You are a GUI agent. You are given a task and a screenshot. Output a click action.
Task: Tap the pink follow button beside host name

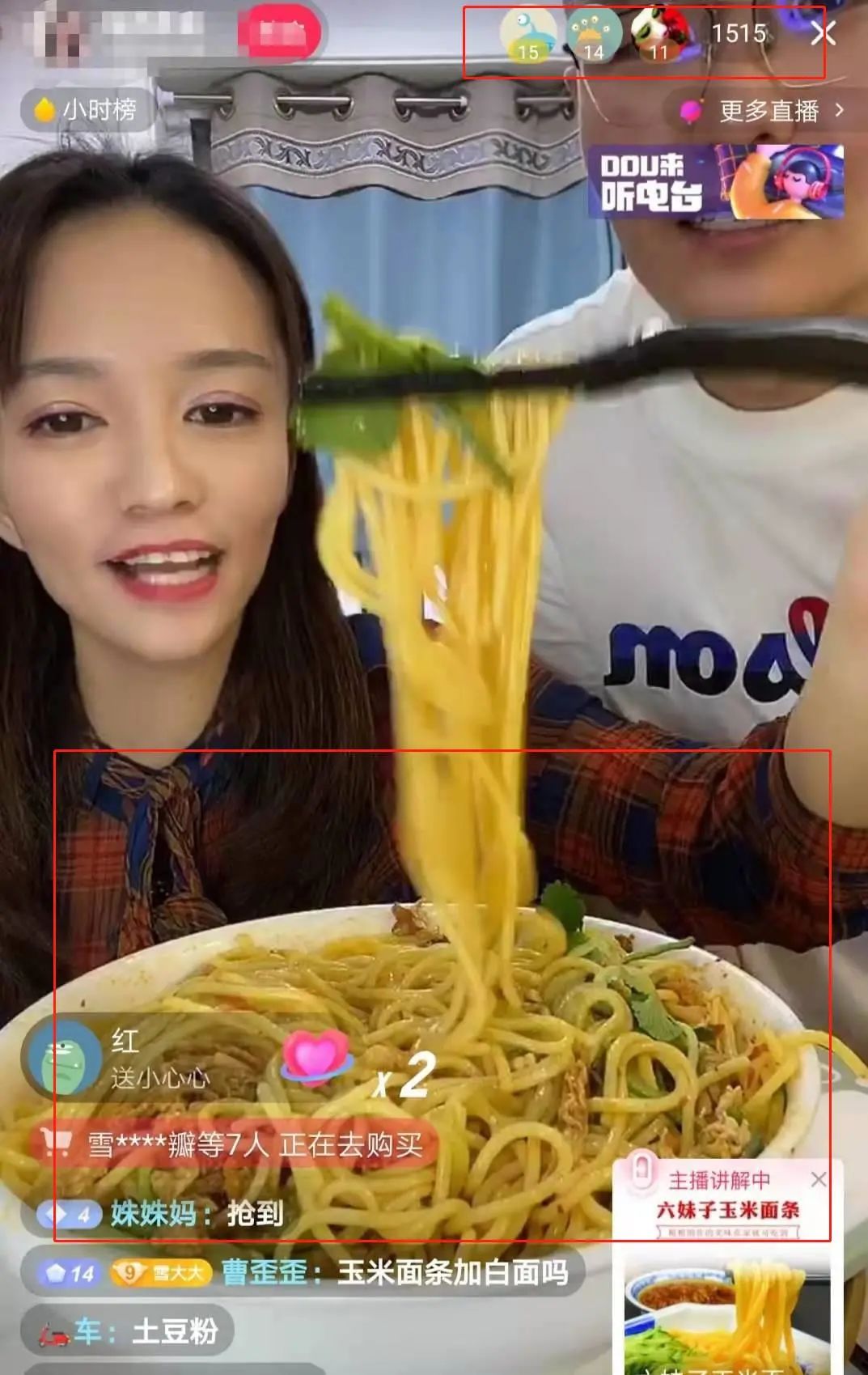click(280, 33)
